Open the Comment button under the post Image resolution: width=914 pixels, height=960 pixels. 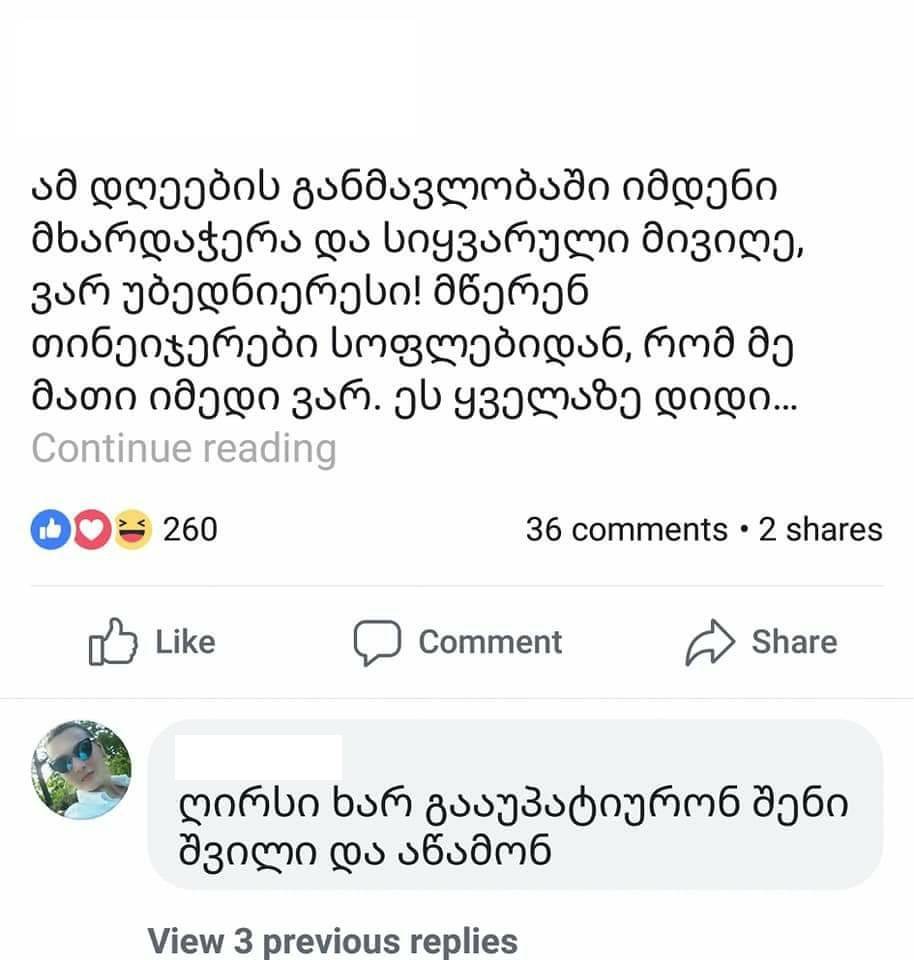(458, 642)
